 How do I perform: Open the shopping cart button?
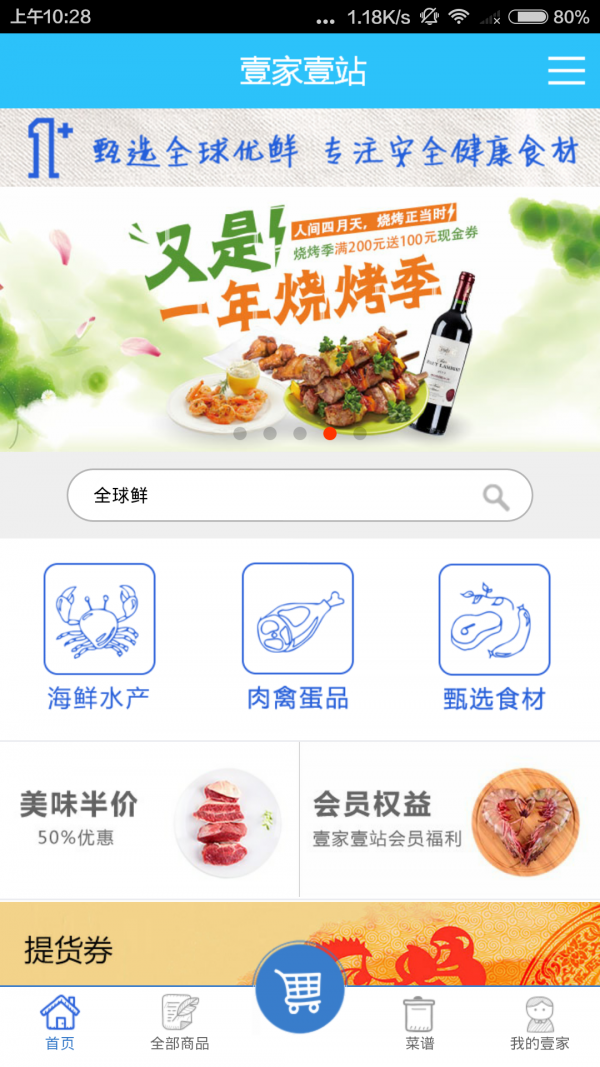pos(300,988)
